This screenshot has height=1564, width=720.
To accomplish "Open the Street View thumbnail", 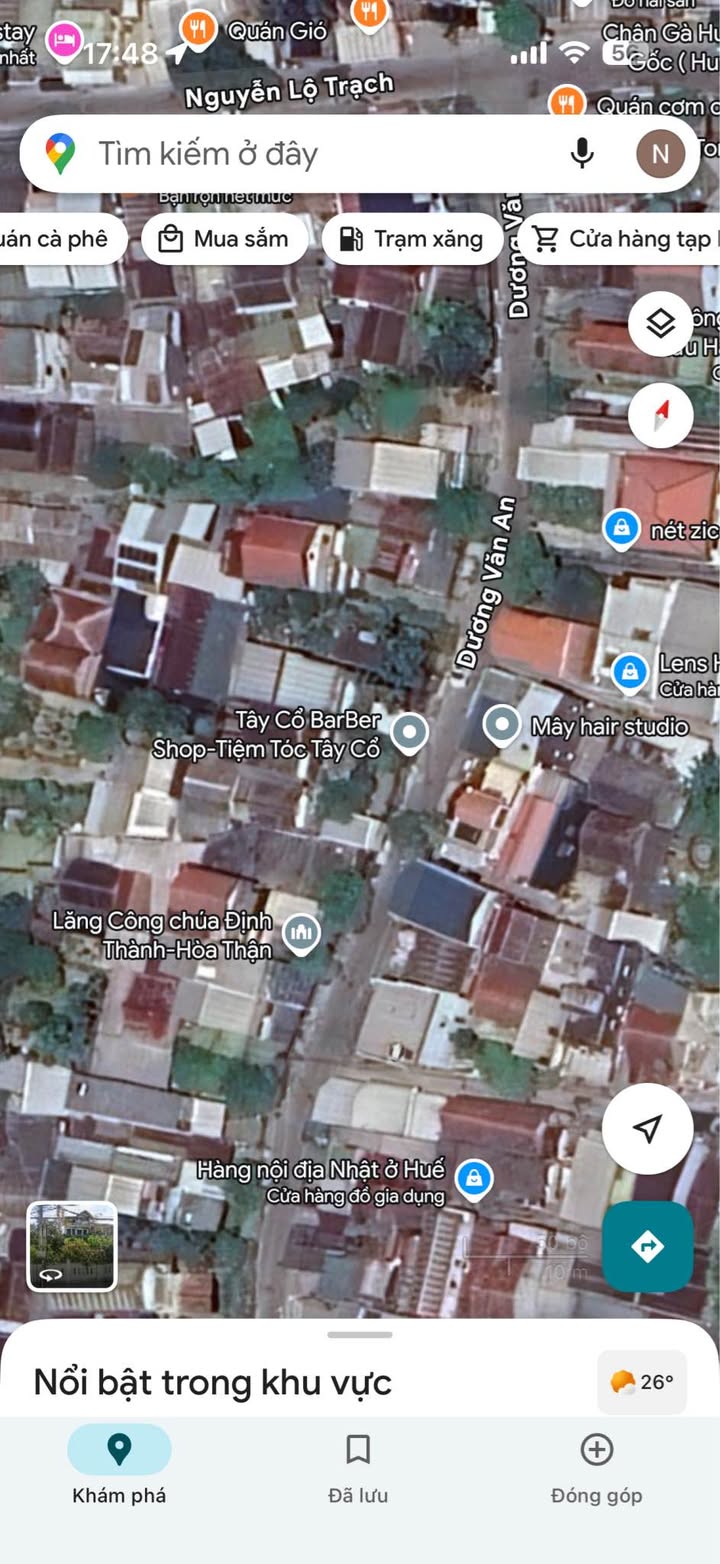I will 71,1246.
